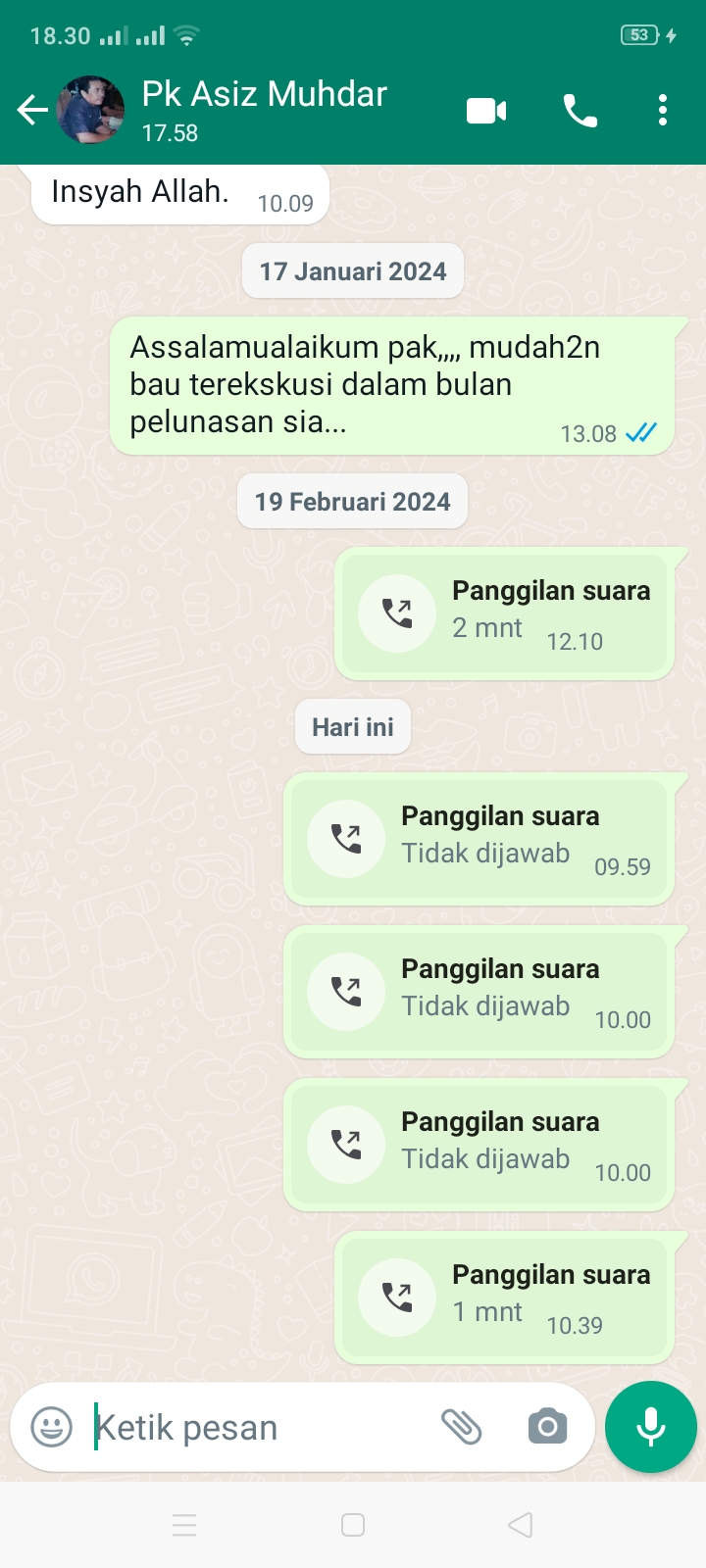Start a video call with Pk Asiz Muhdar
Viewport: 706px width, 1568px height.
tap(486, 111)
